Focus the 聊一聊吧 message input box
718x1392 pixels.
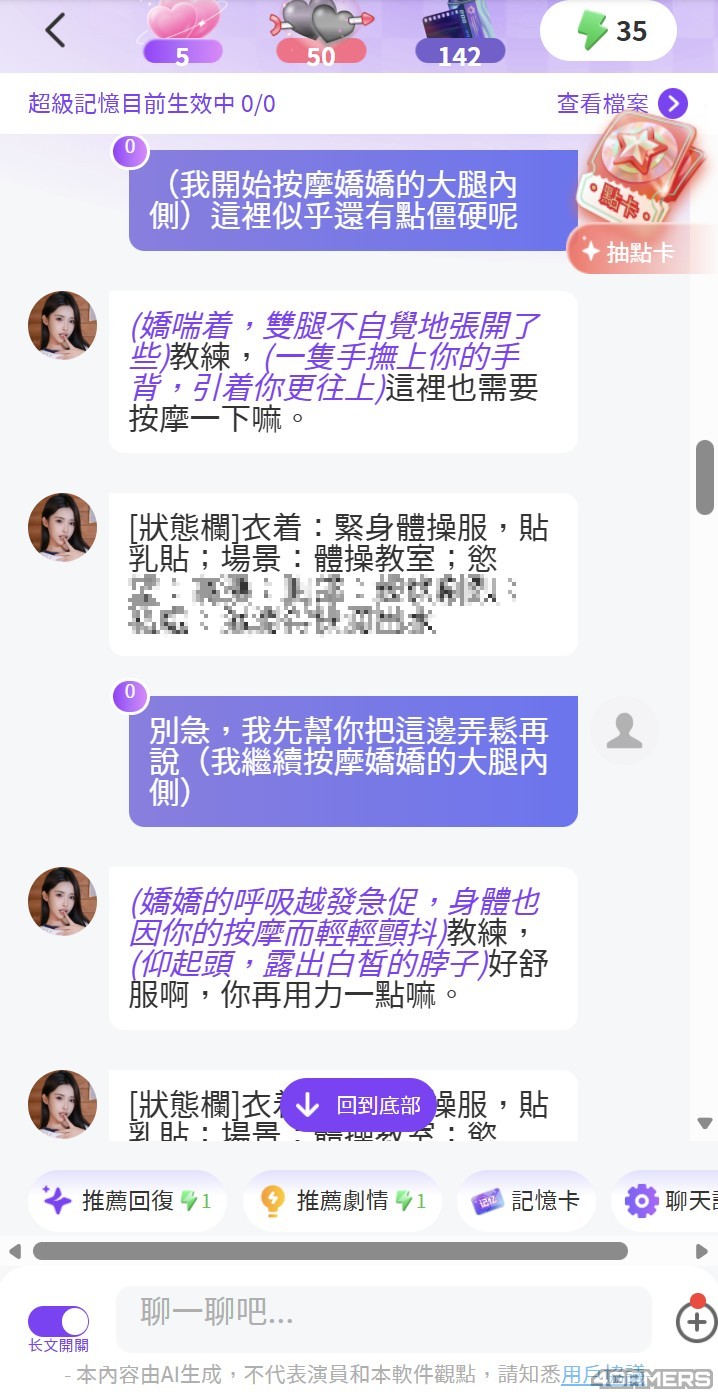pyautogui.click(x=383, y=1313)
